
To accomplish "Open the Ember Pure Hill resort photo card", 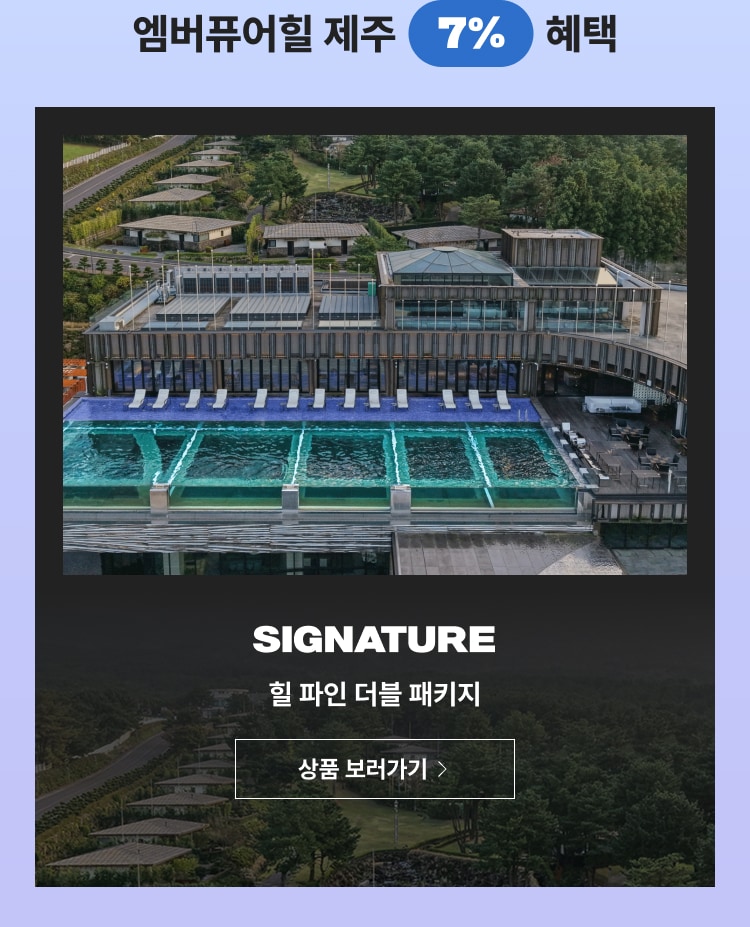I will point(374,354).
